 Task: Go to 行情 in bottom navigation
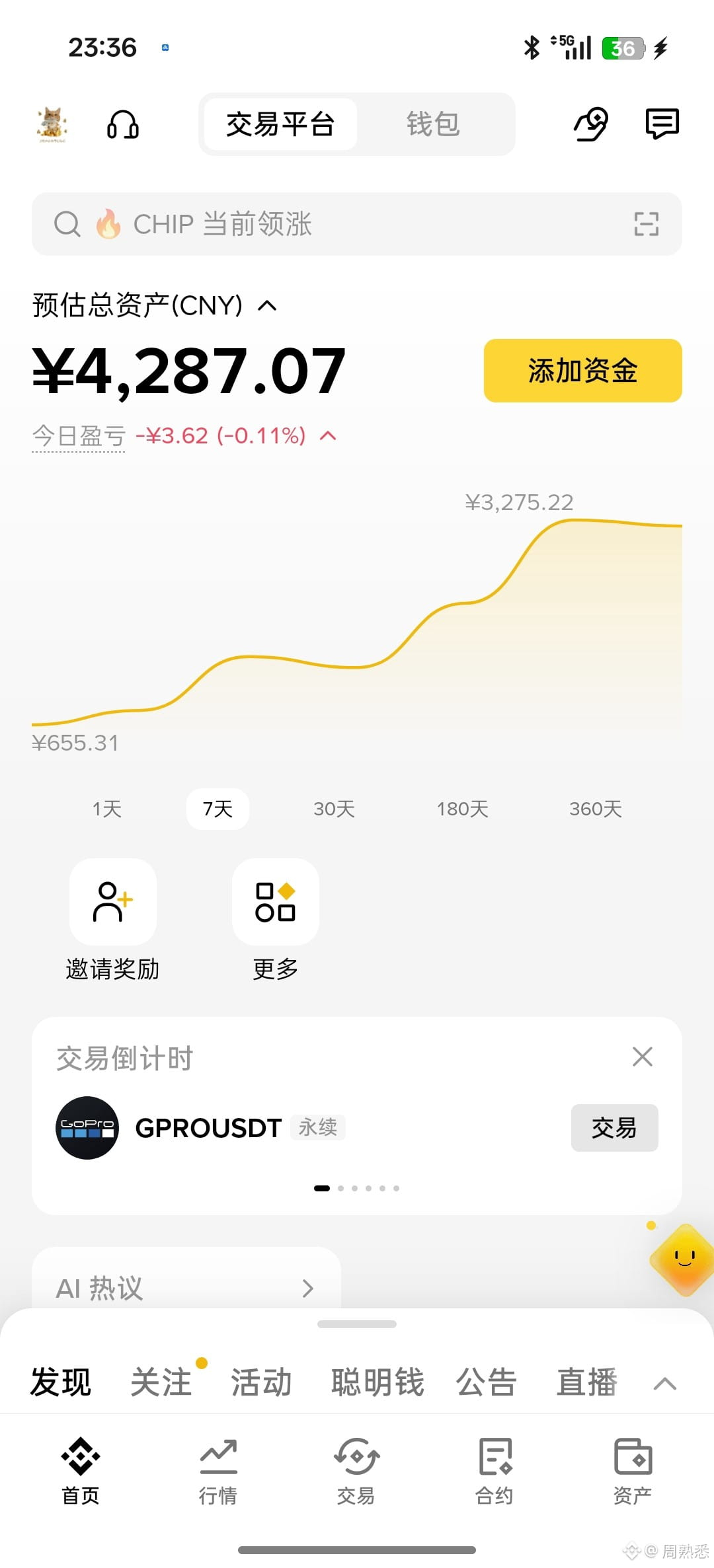[x=218, y=1471]
